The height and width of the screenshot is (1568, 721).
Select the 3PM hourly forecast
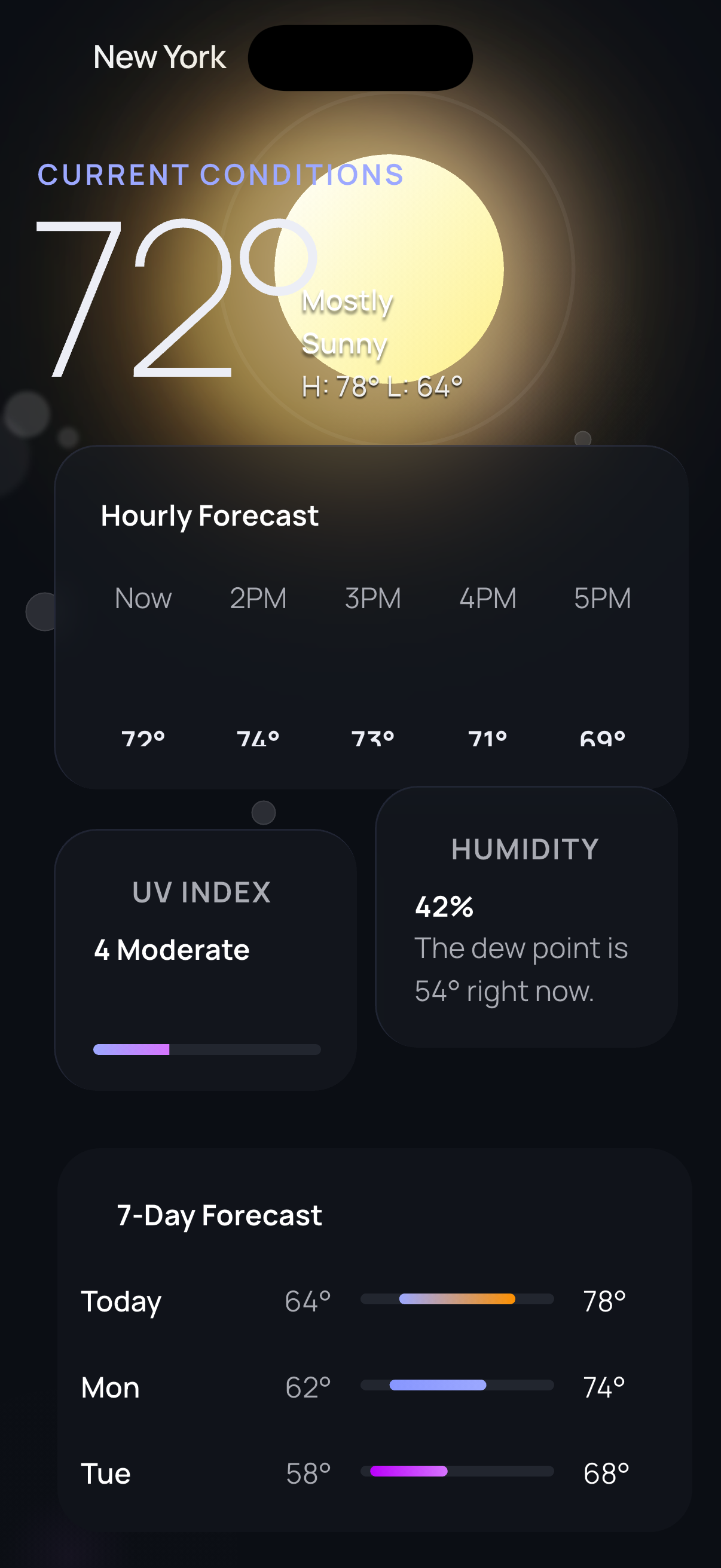click(x=372, y=663)
